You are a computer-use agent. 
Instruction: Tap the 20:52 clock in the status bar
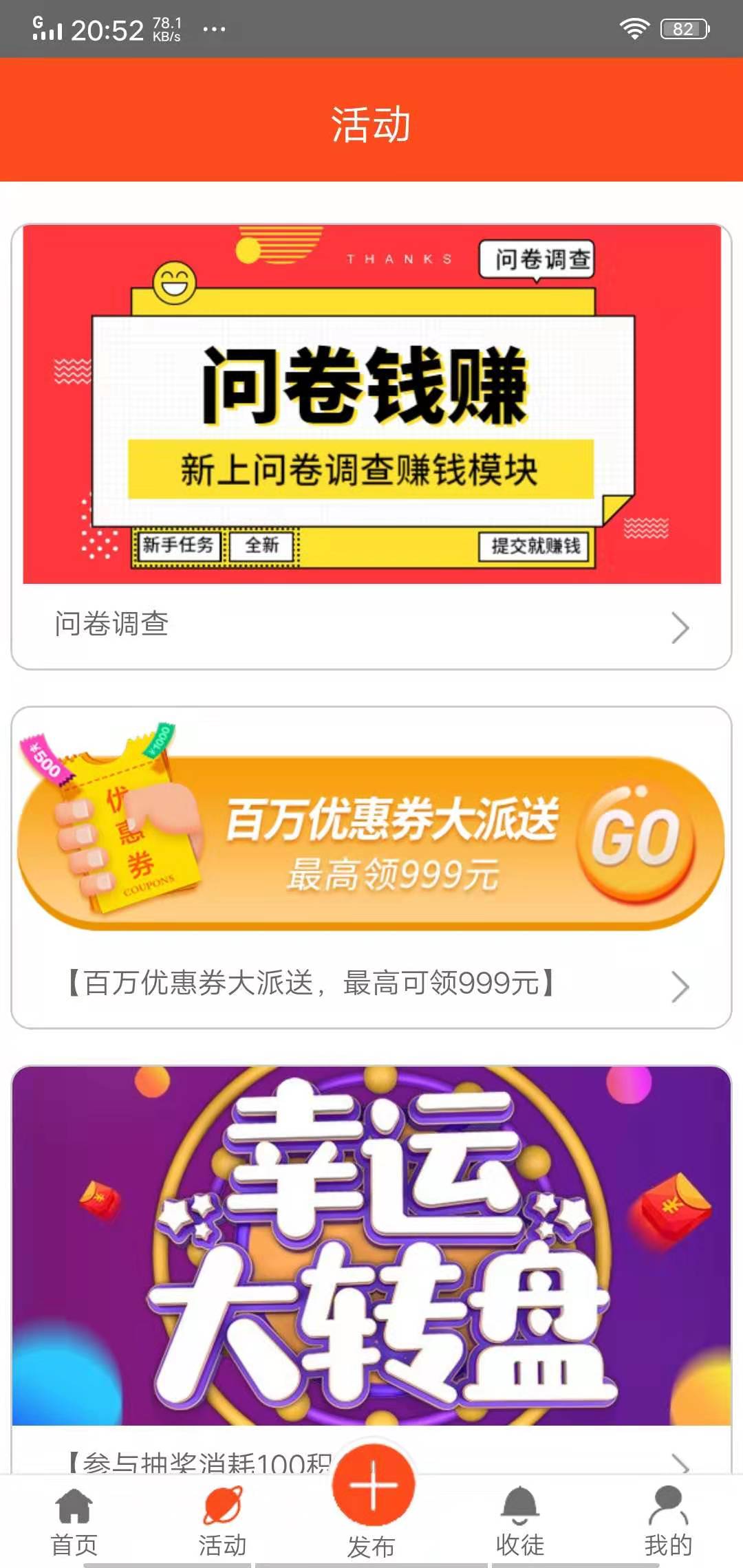pyautogui.click(x=110, y=28)
